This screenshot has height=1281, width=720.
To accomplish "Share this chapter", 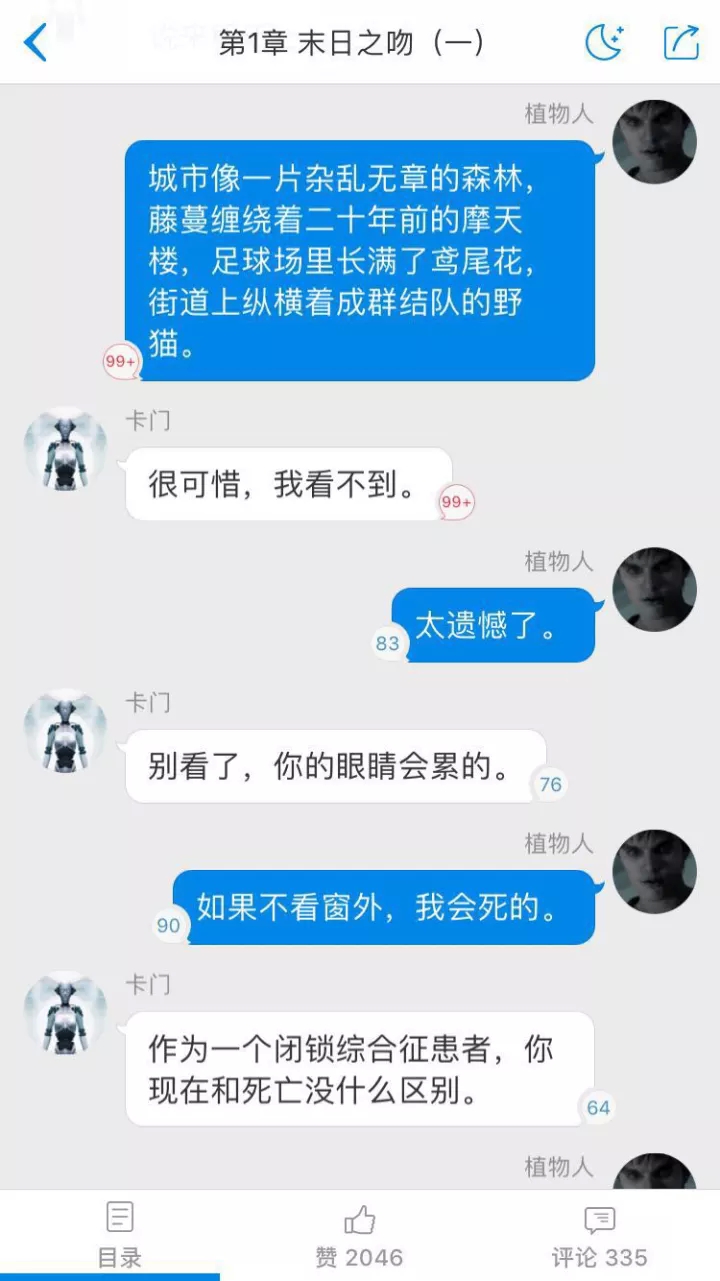I will point(681,42).
